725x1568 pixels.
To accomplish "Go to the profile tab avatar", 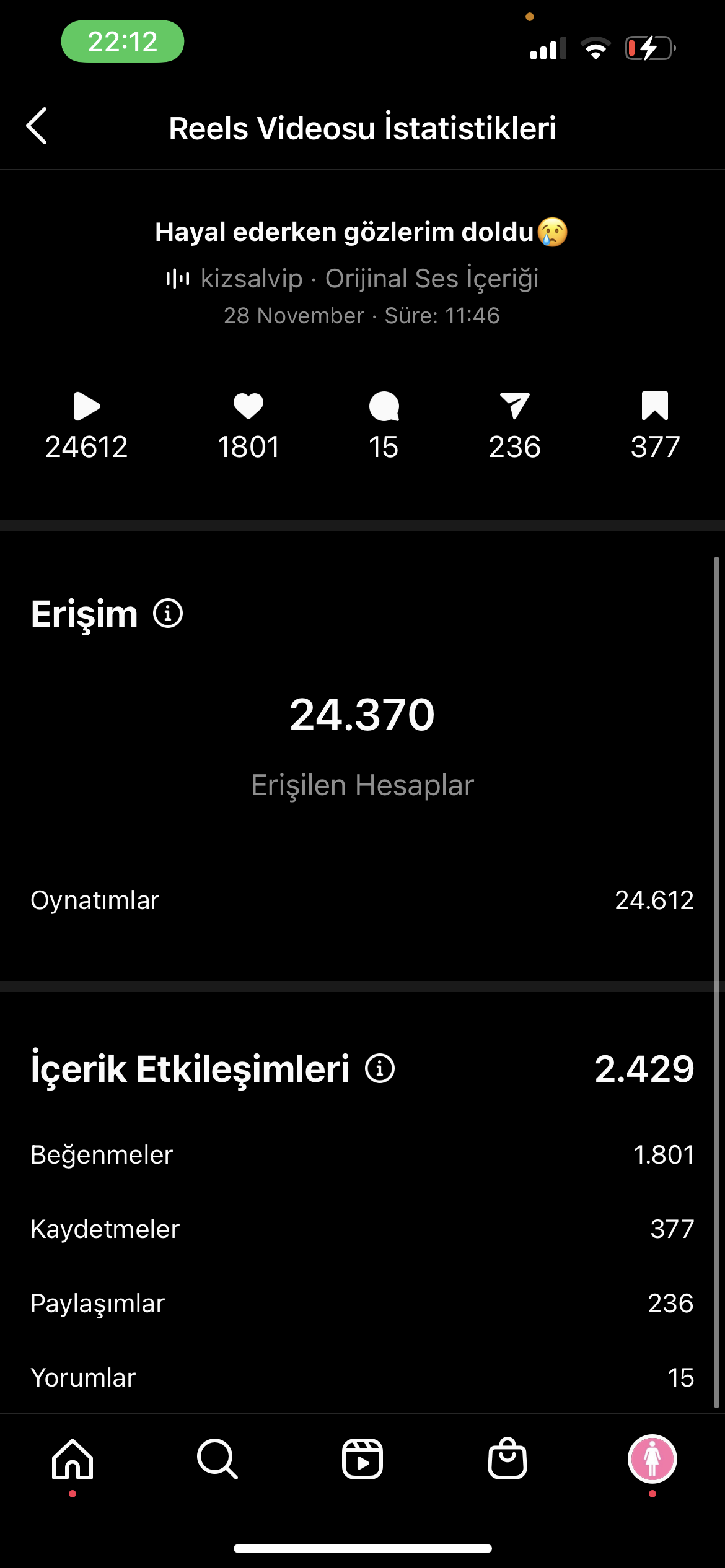I will coord(652,1459).
